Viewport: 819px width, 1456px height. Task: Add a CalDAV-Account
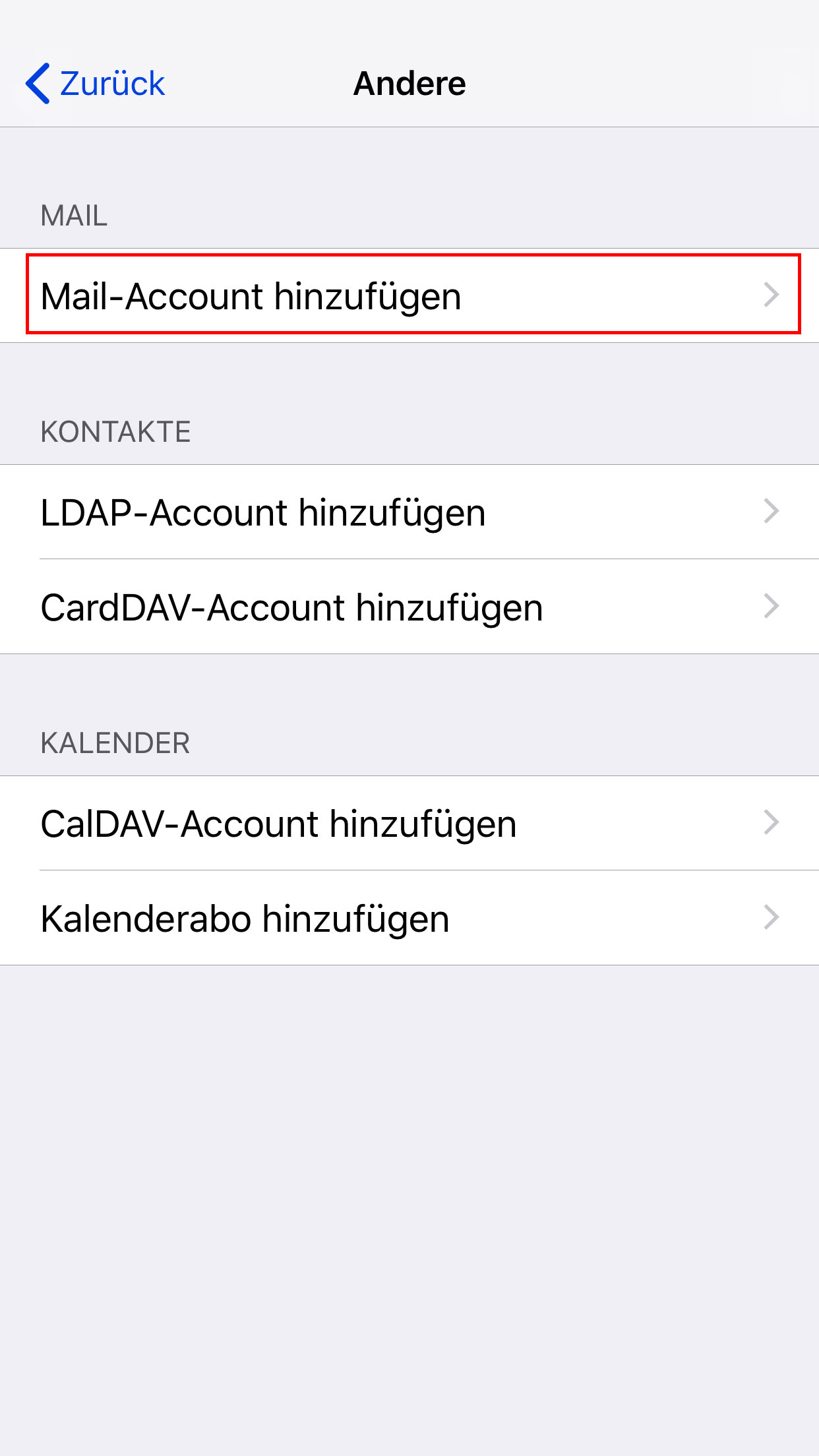pos(409,823)
